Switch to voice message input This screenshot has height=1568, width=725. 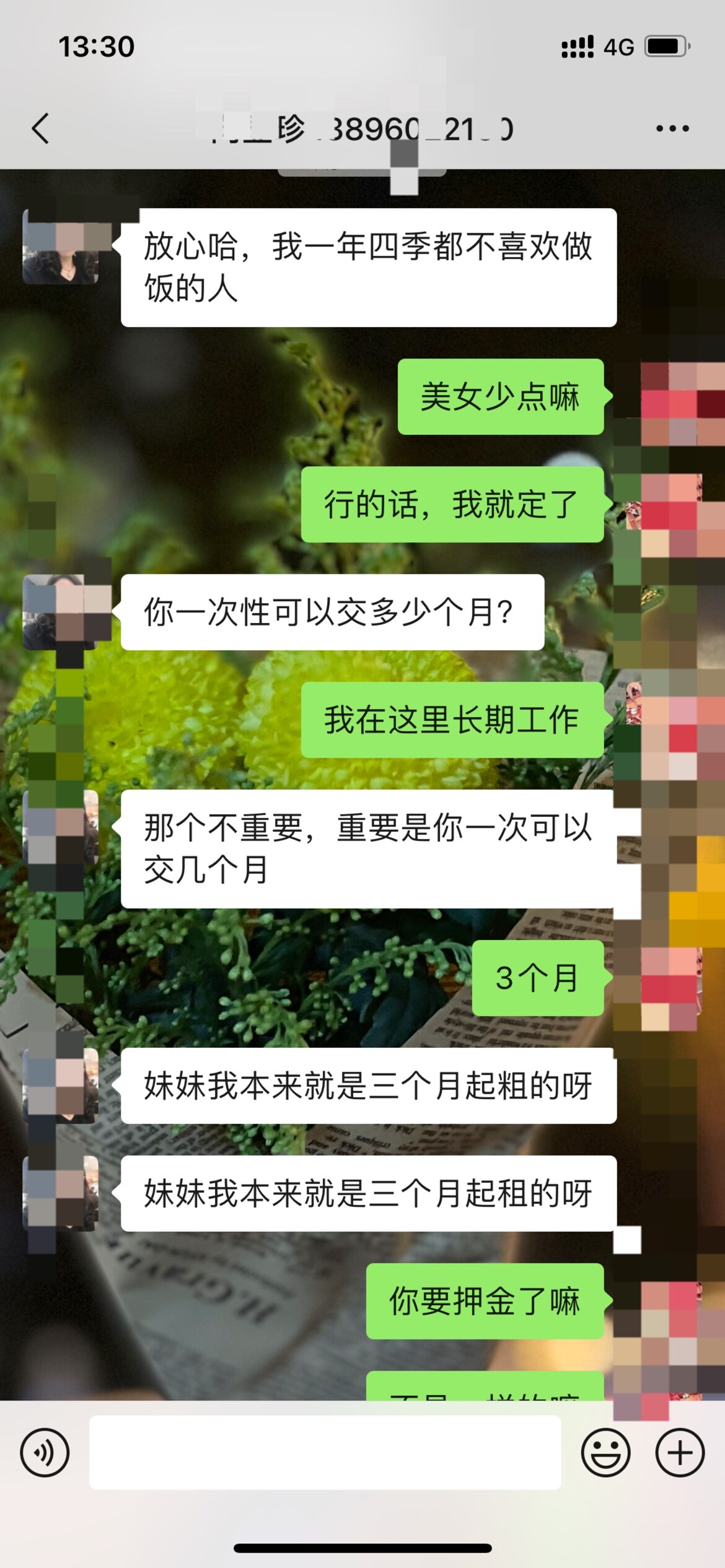pyautogui.click(x=45, y=1453)
